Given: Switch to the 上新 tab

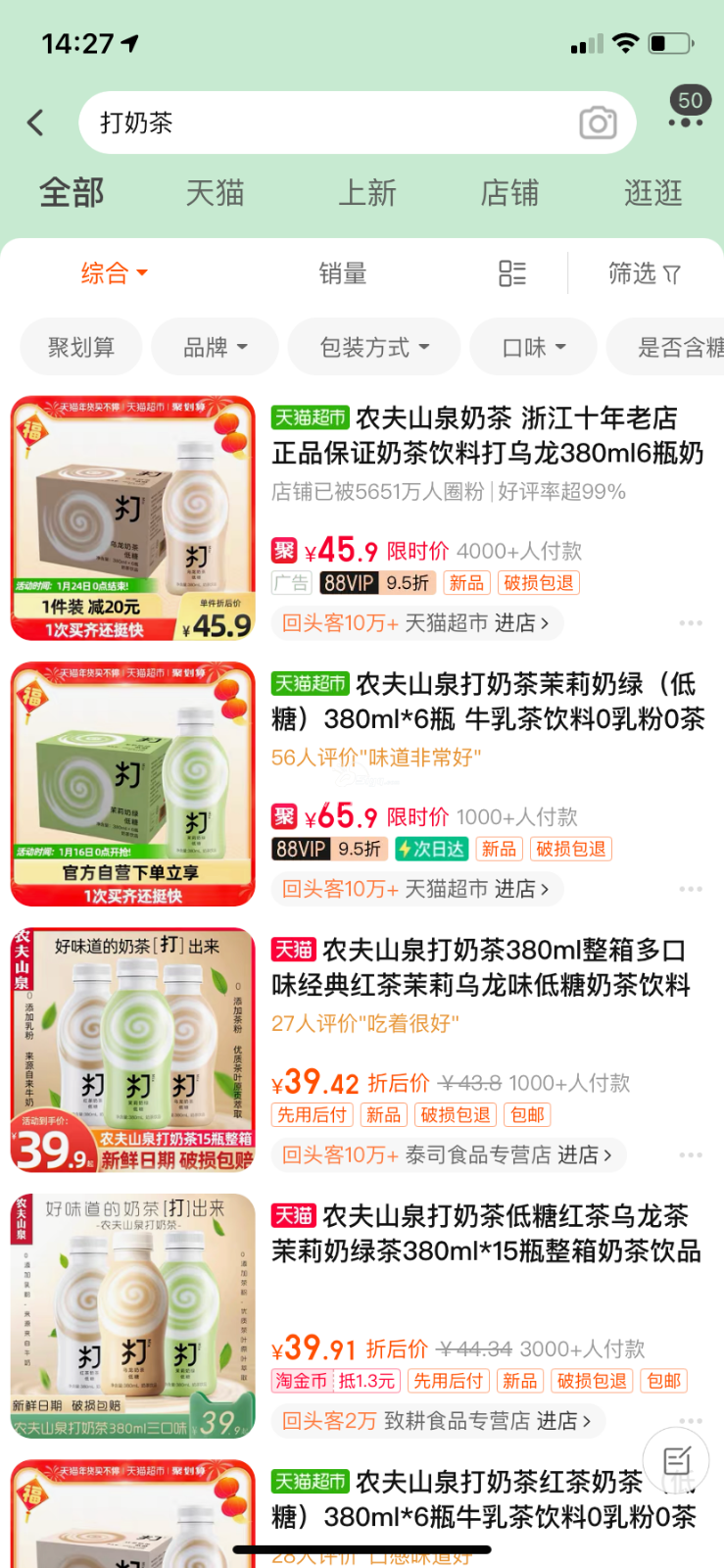Looking at the screenshot, I should [x=366, y=193].
